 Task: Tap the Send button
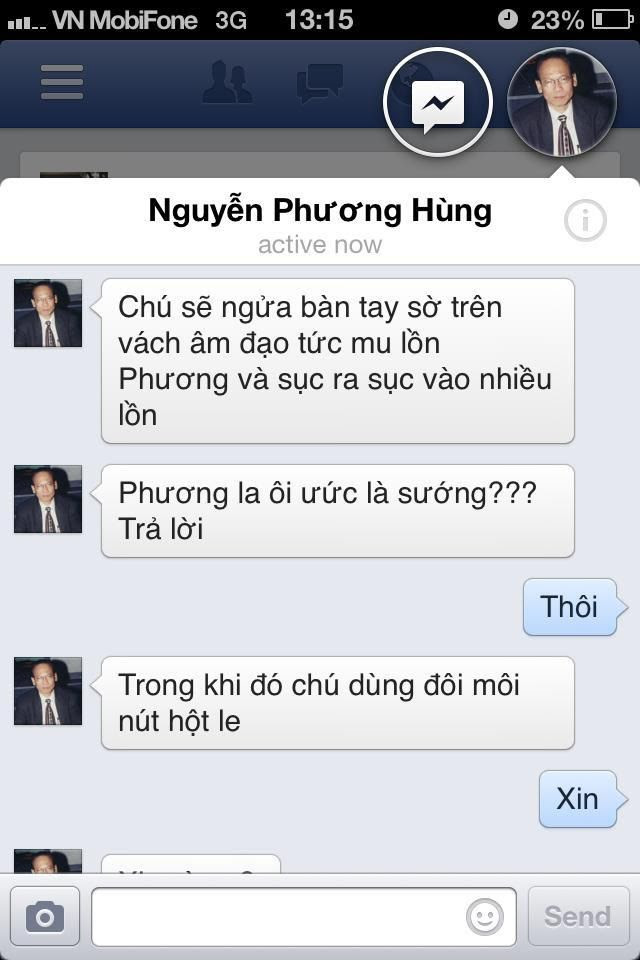tap(578, 916)
